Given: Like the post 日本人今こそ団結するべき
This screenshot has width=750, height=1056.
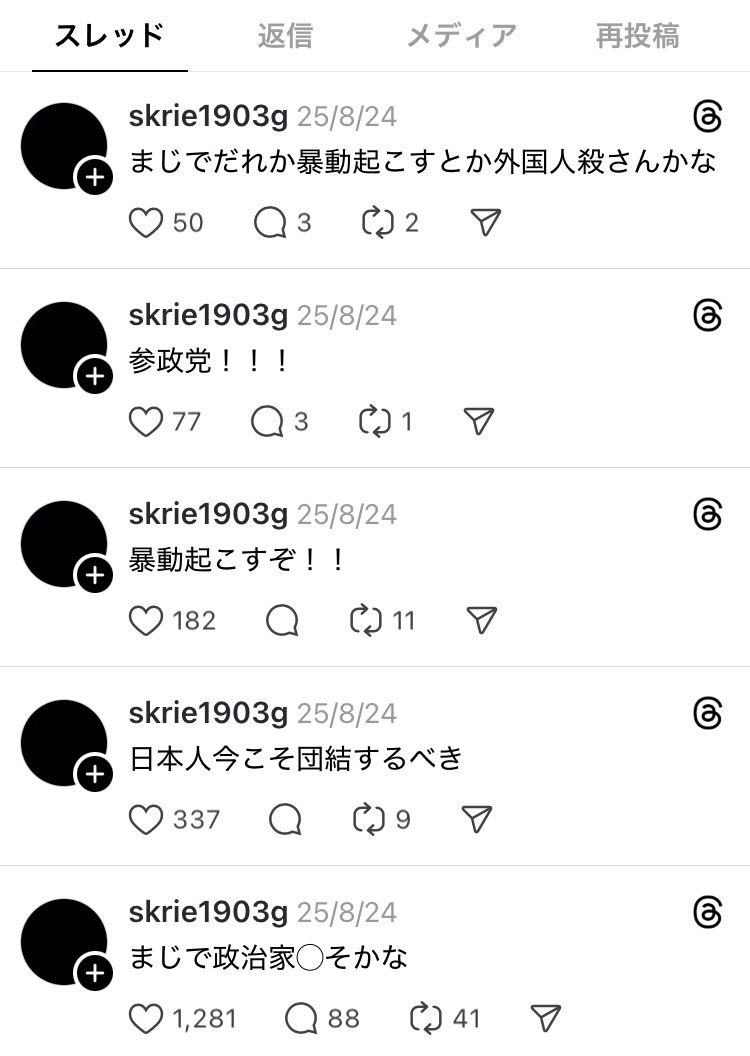Looking at the screenshot, I should pos(146,820).
